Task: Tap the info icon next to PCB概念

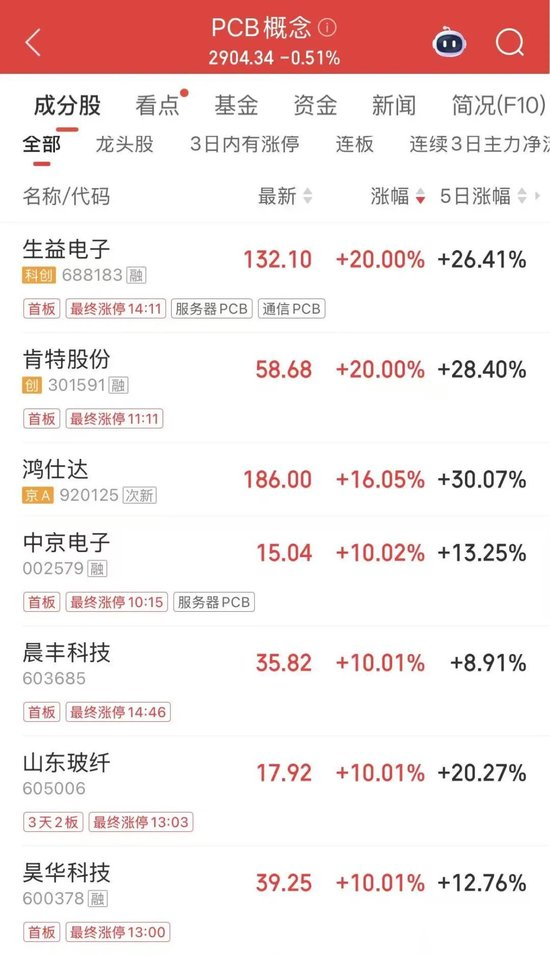Action: coord(328,27)
